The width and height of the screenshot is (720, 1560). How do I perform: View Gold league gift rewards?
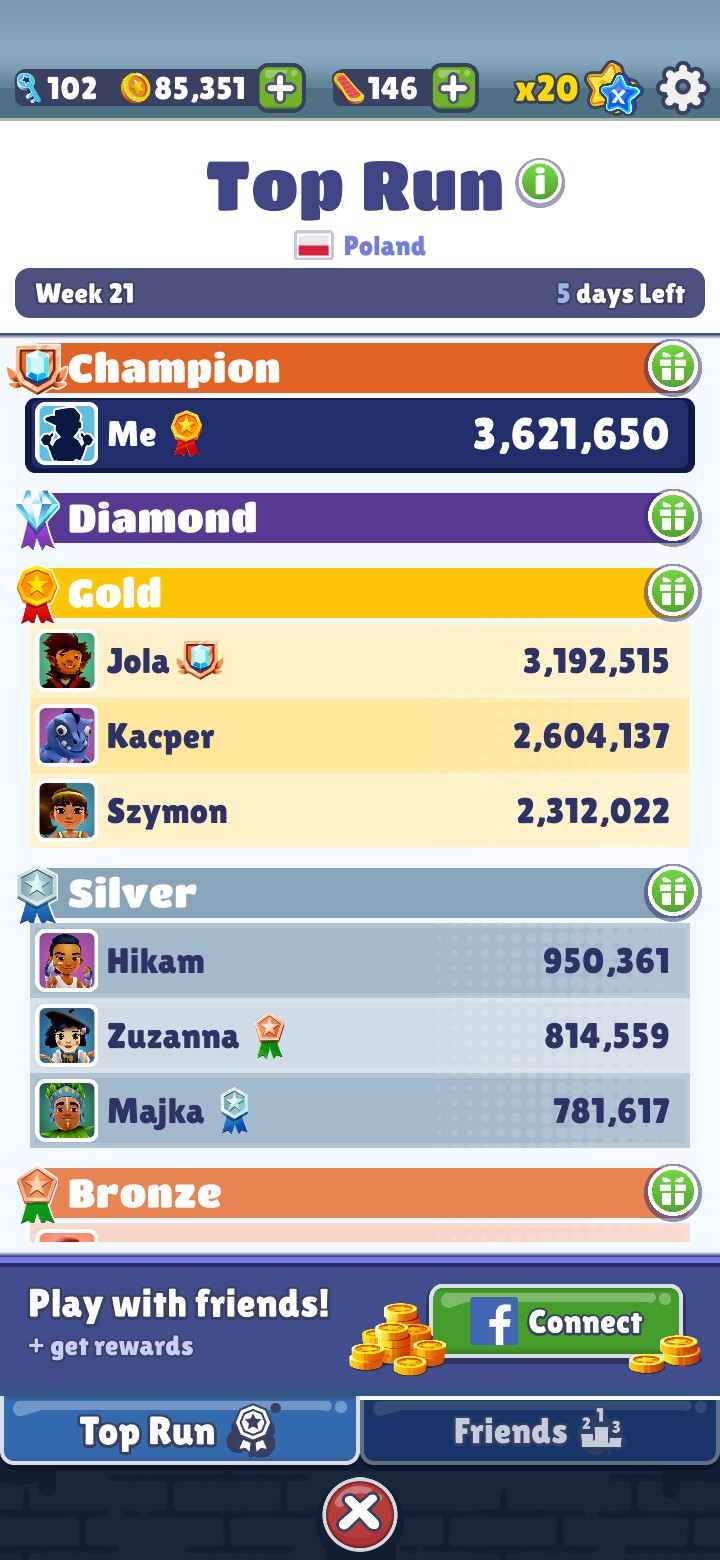pyautogui.click(x=673, y=592)
